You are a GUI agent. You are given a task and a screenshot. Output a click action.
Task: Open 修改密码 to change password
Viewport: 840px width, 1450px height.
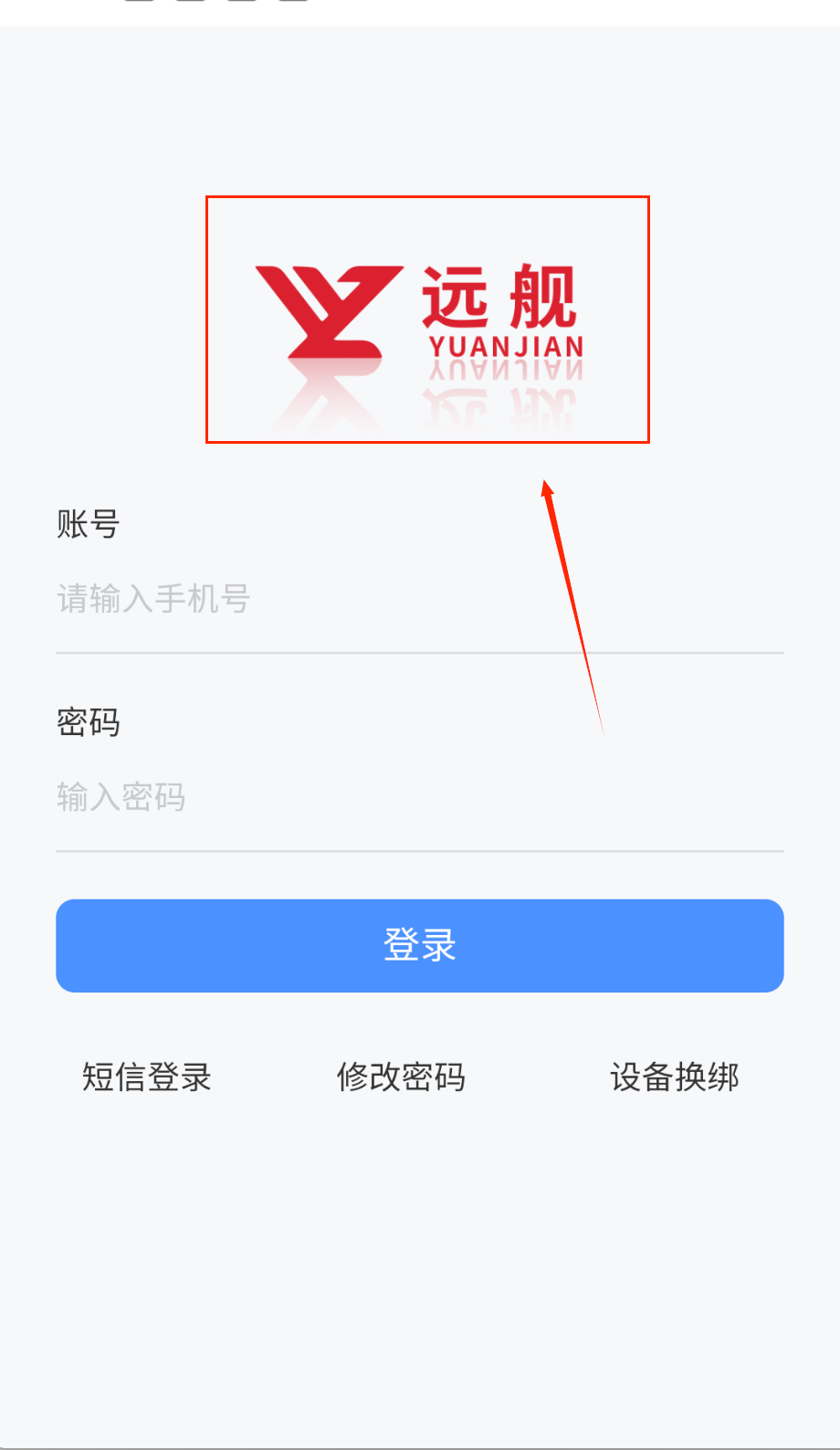(x=401, y=1077)
